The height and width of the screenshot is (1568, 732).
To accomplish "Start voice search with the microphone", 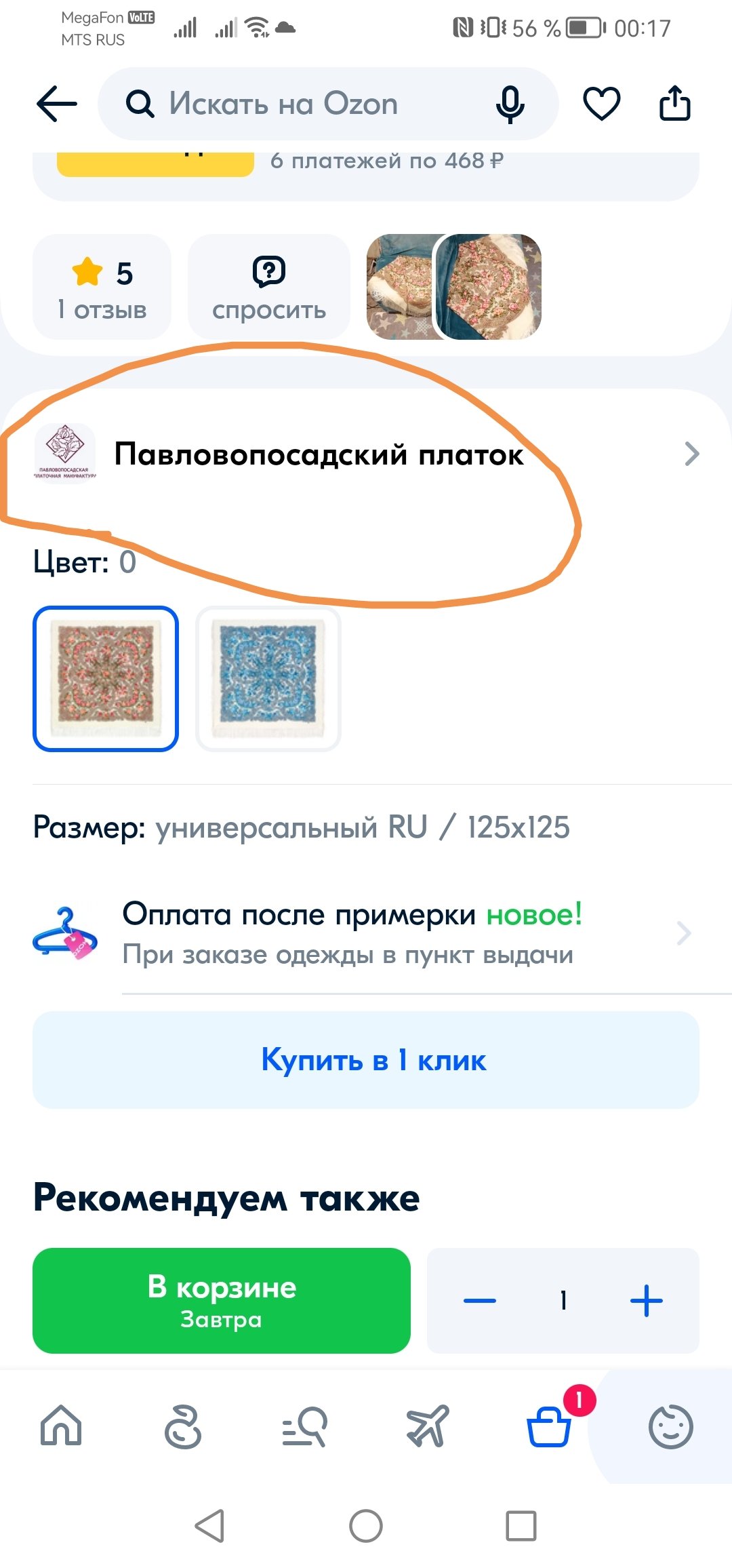I will tap(510, 104).
